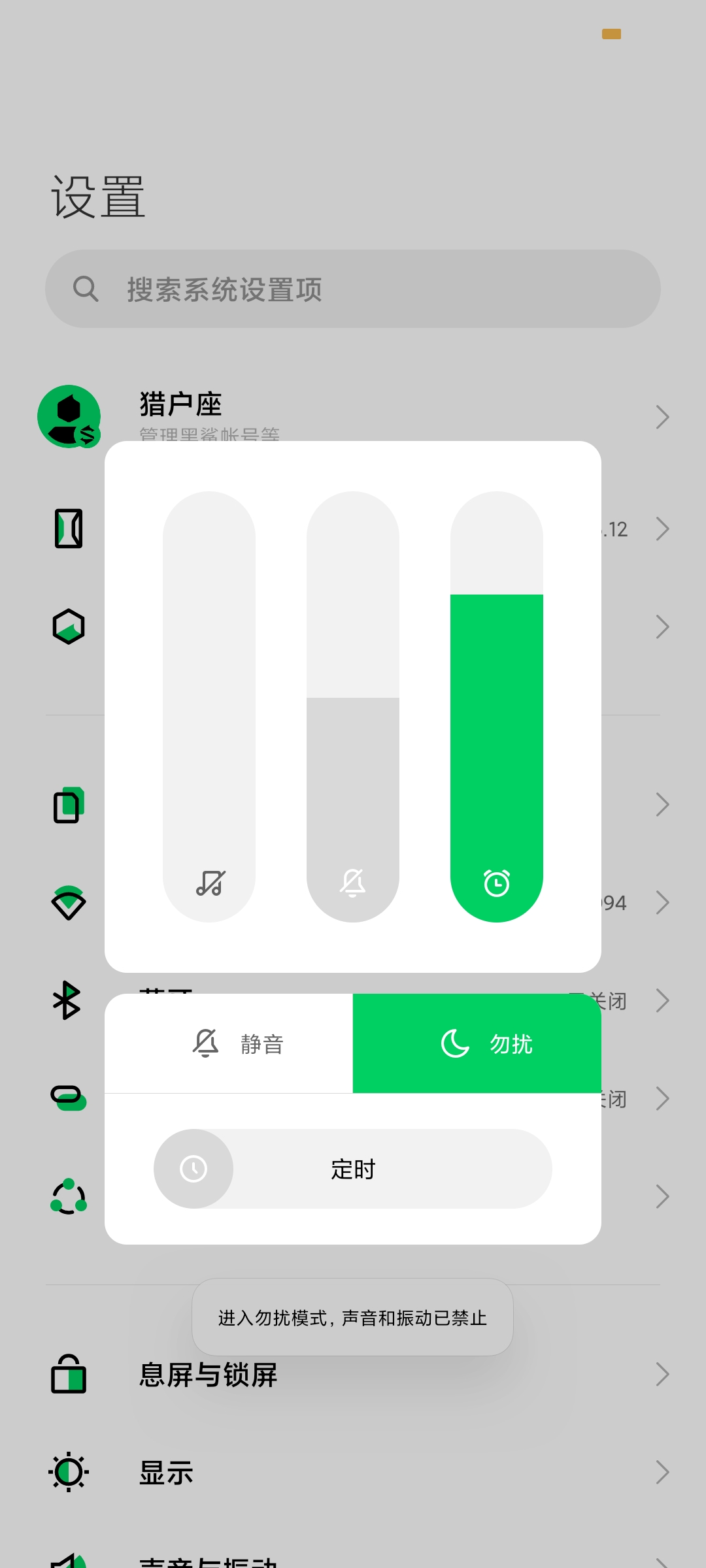706x1568 pixels.
Task: Open 息屏与锁屏 settings
Action: coord(353,1375)
